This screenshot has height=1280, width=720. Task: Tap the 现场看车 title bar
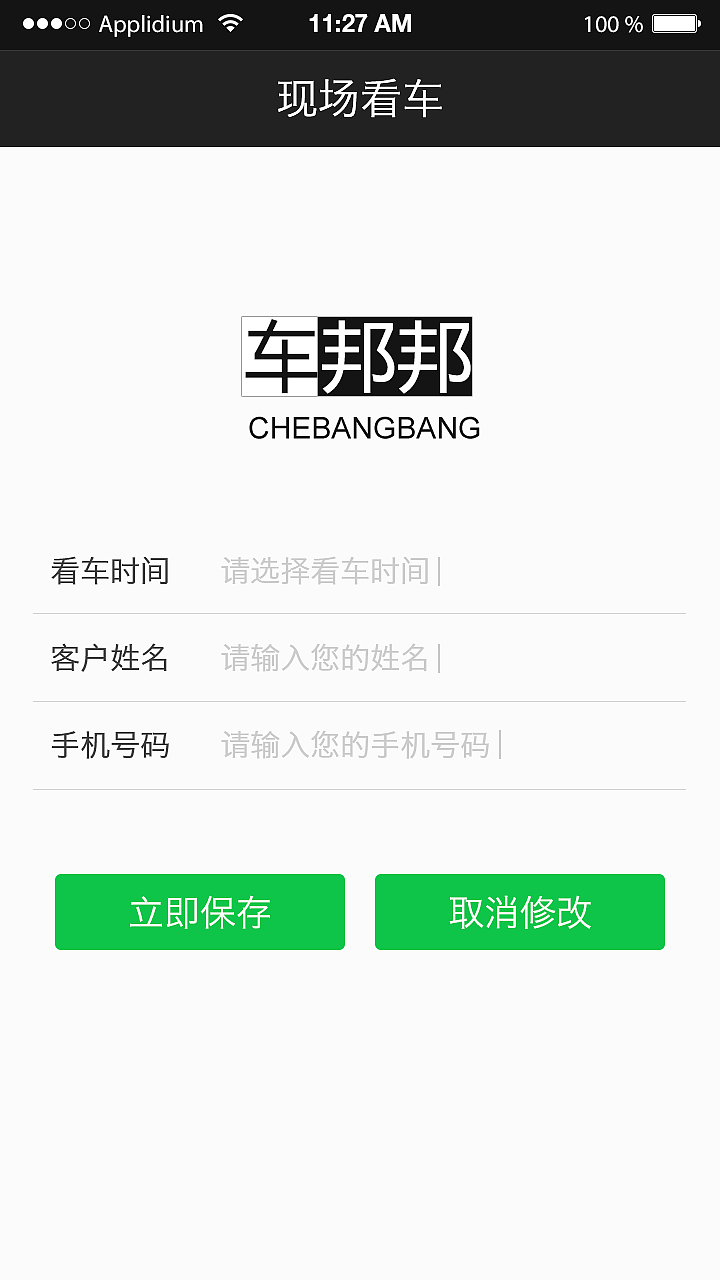(360, 98)
